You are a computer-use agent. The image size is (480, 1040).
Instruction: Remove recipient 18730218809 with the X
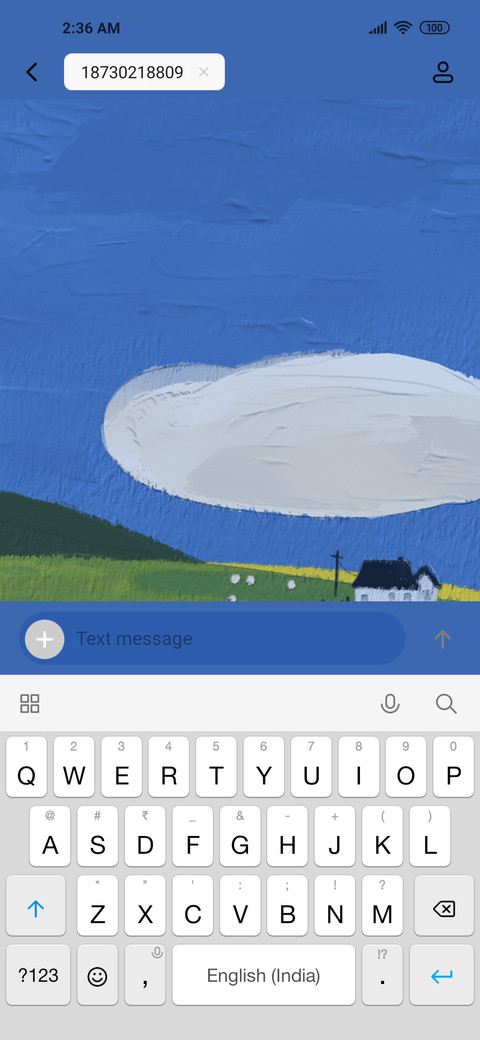pos(204,72)
